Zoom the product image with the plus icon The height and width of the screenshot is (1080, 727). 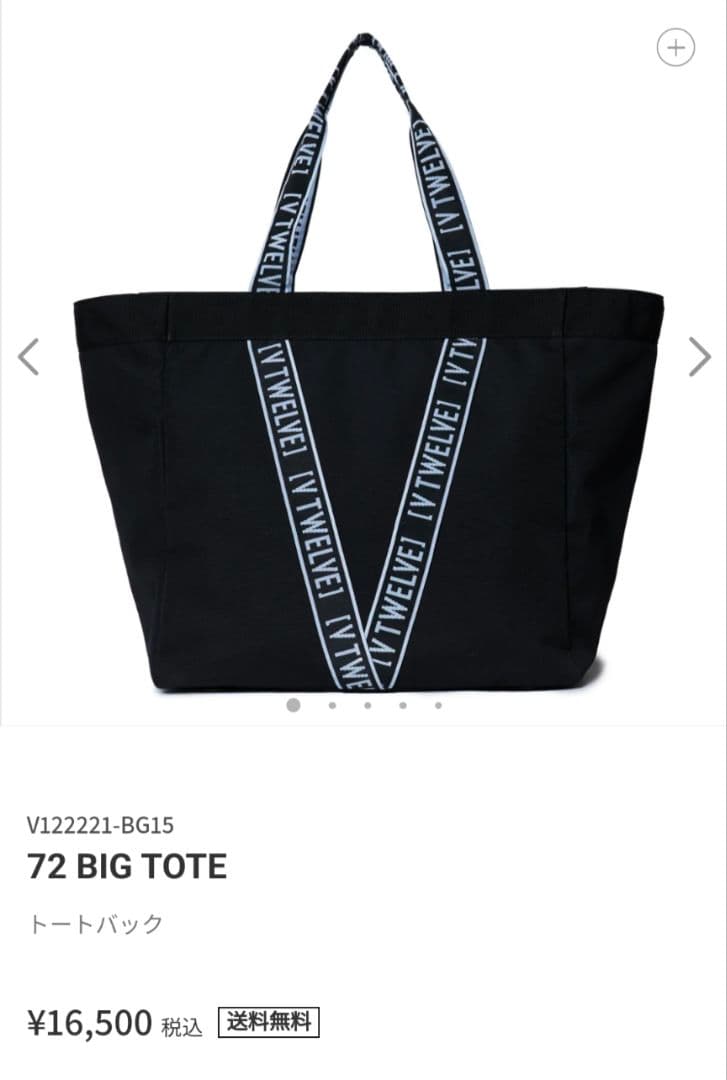[x=675, y=47]
